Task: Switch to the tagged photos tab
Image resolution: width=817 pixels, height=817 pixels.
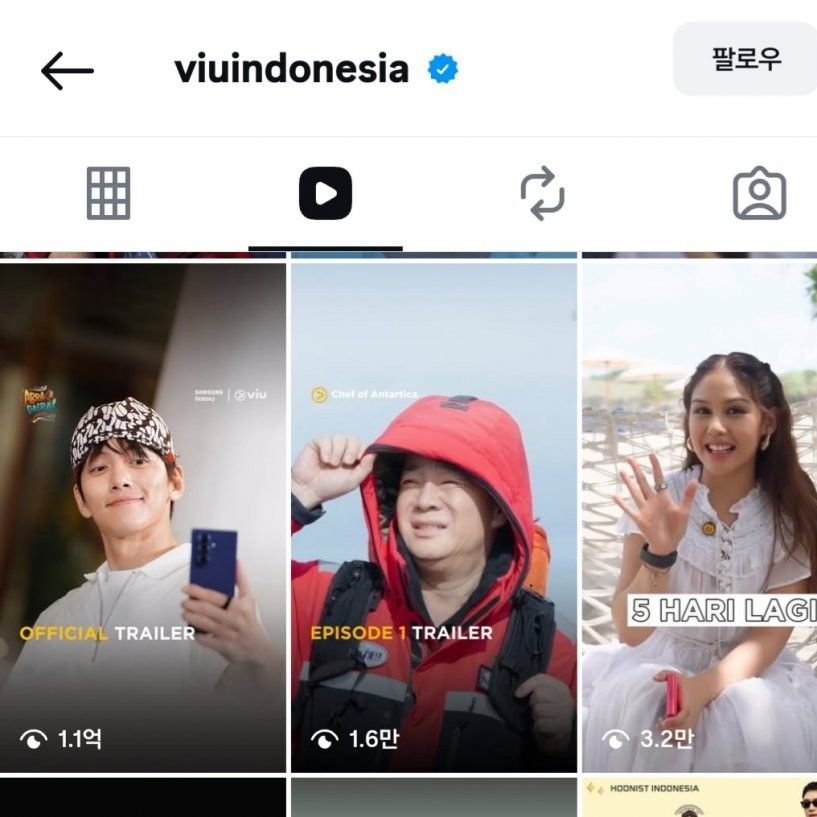Action: [759, 193]
